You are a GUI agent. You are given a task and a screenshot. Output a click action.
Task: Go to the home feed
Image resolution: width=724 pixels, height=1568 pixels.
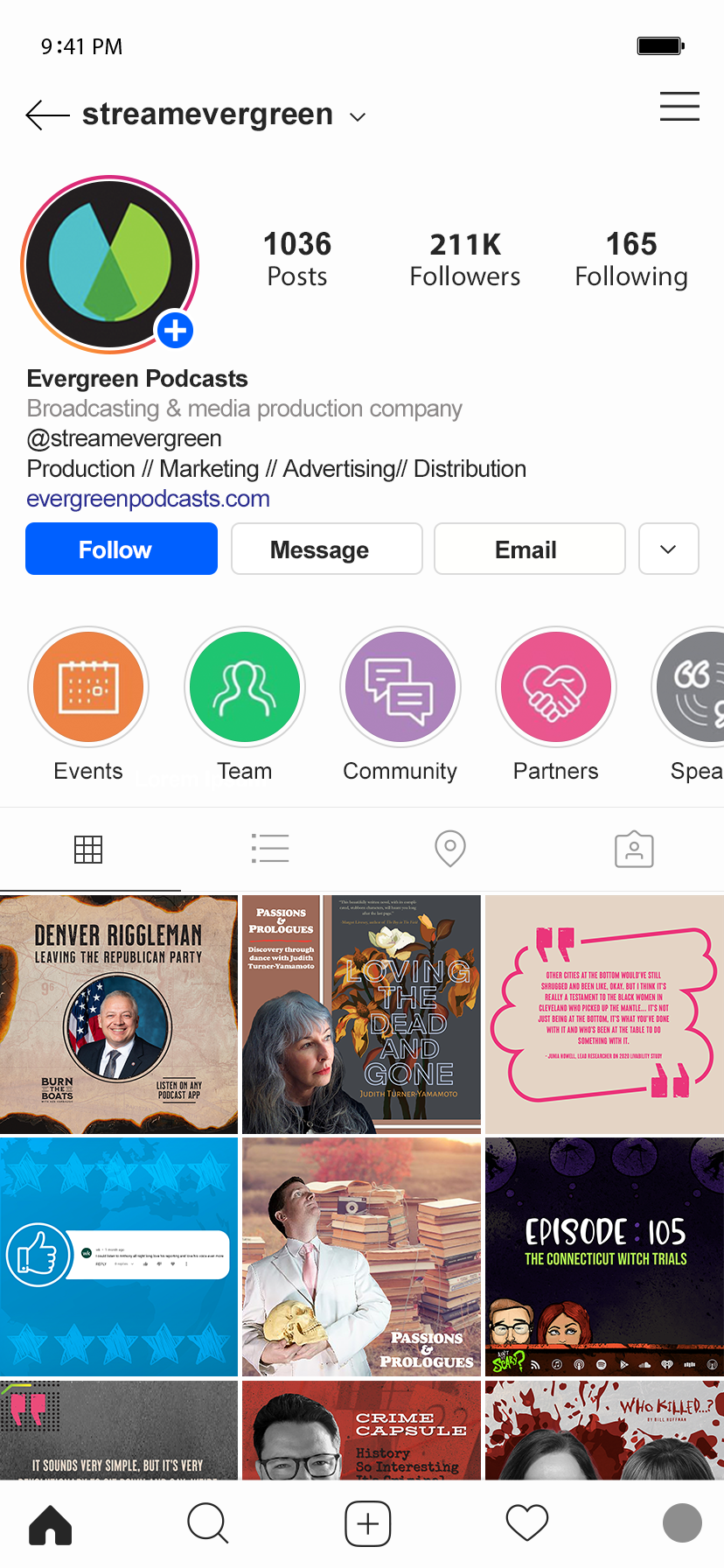coord(51,1524)
